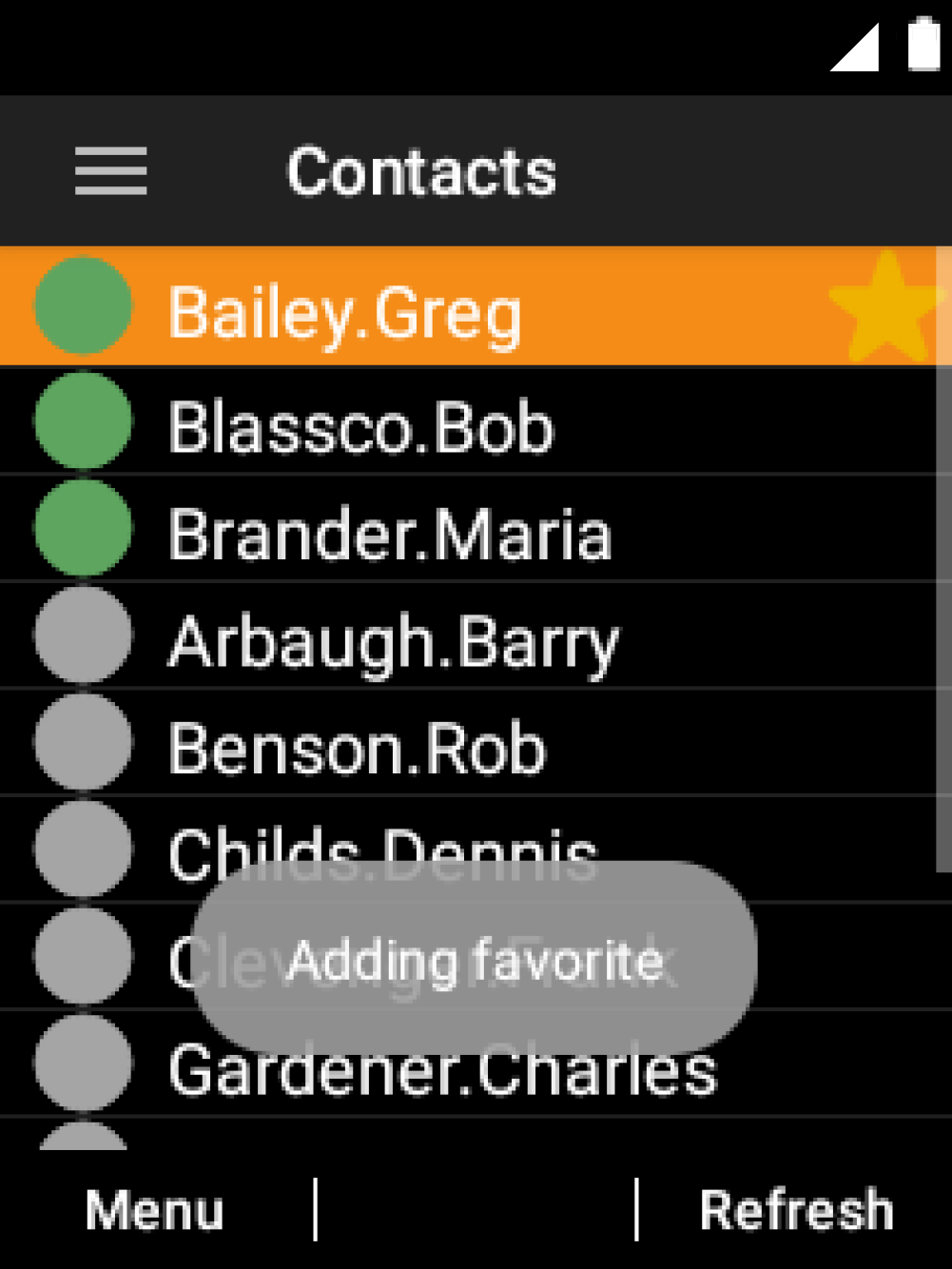Refresh the contacts list
Viewport: 952px width, 1269px height.
(797, 1210)
